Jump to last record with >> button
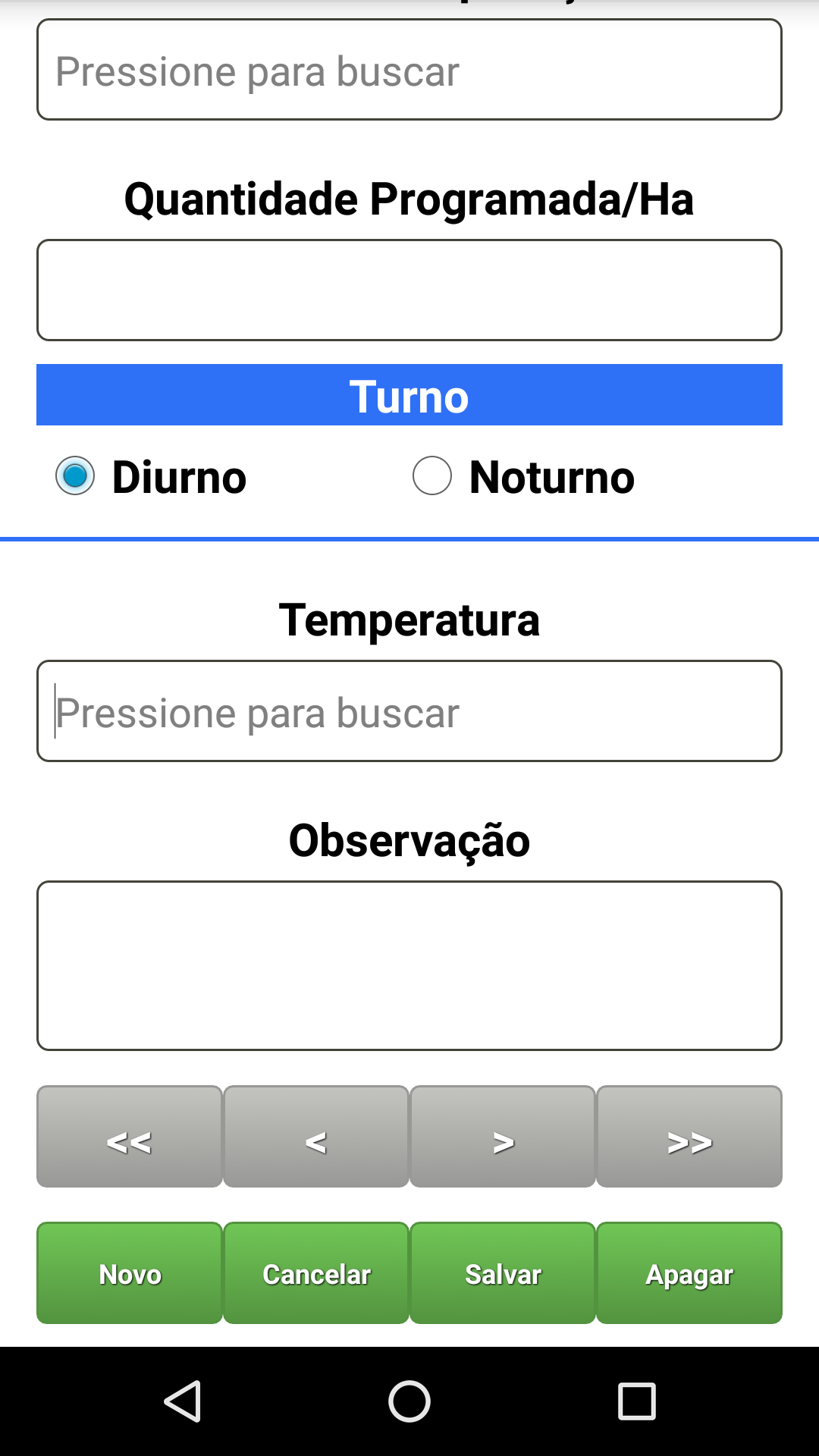The image size is (819, 1456). coord(689,1137)
